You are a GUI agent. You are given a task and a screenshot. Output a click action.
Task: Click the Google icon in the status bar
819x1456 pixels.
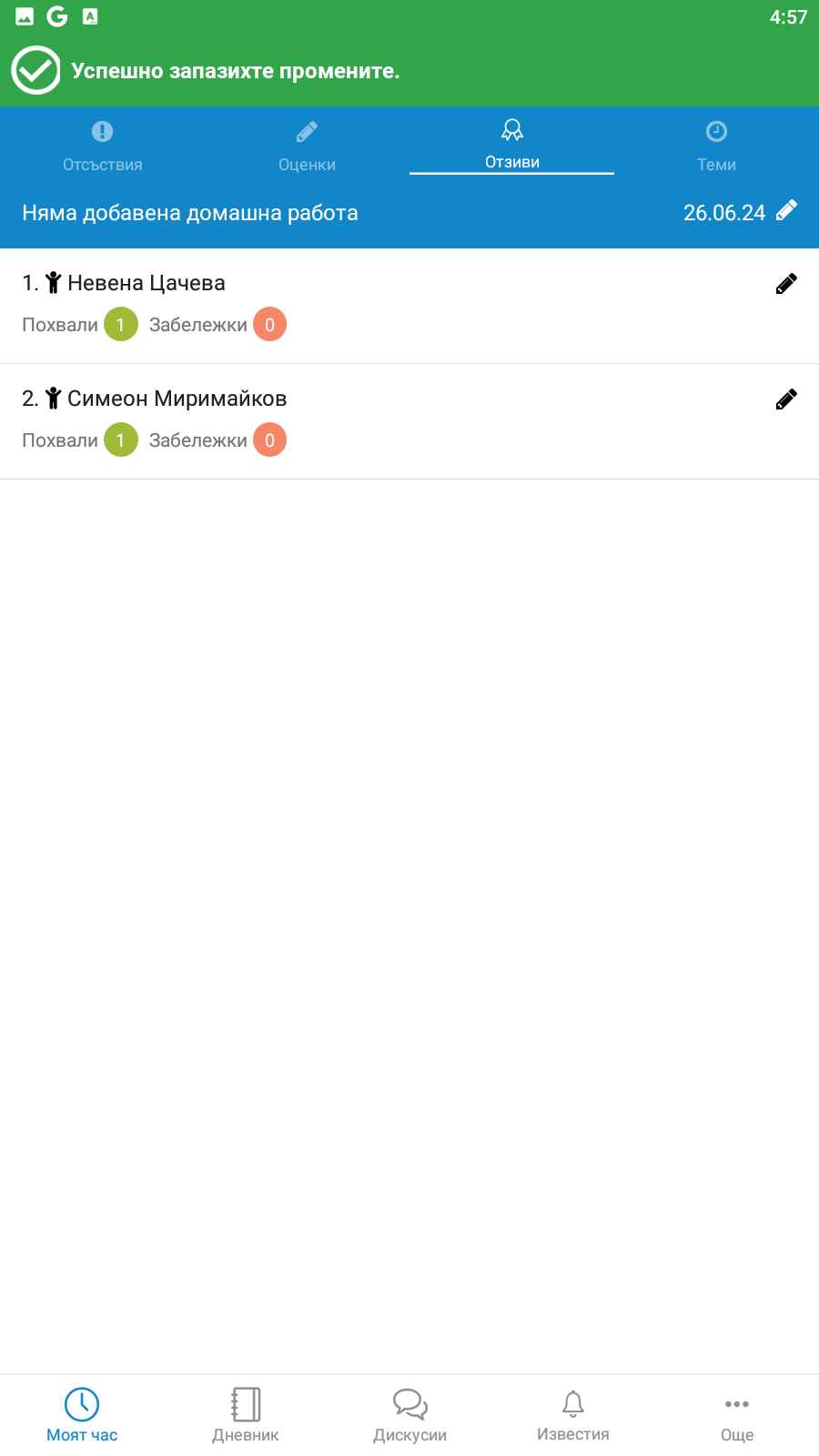click(x=57, y=15)
